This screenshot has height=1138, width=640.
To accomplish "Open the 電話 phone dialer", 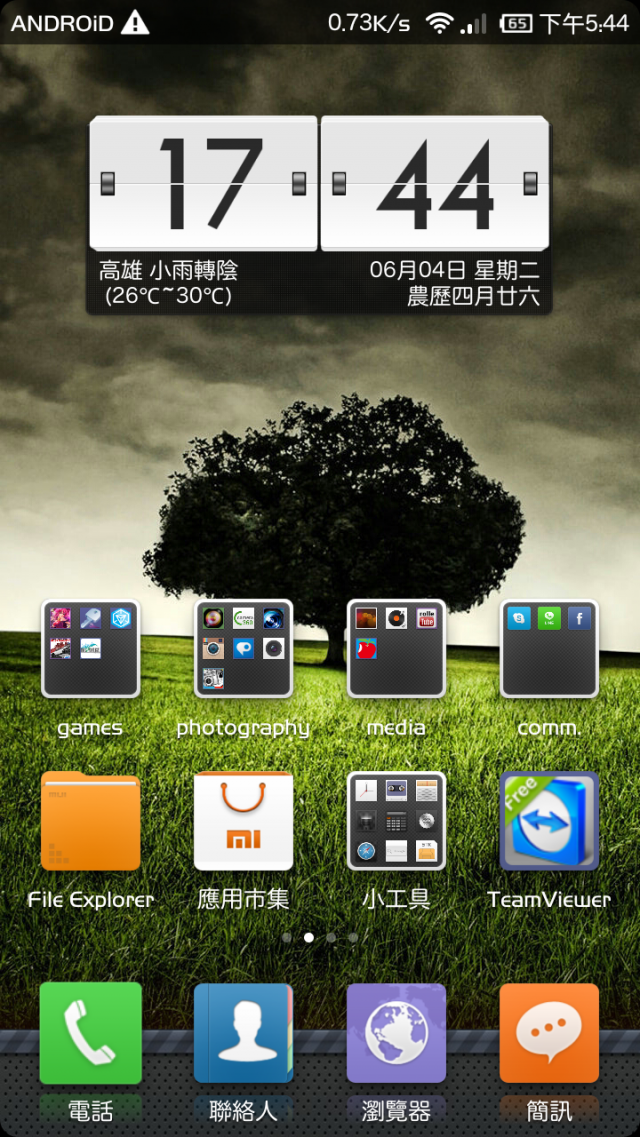I will (x=90, y=1034).
